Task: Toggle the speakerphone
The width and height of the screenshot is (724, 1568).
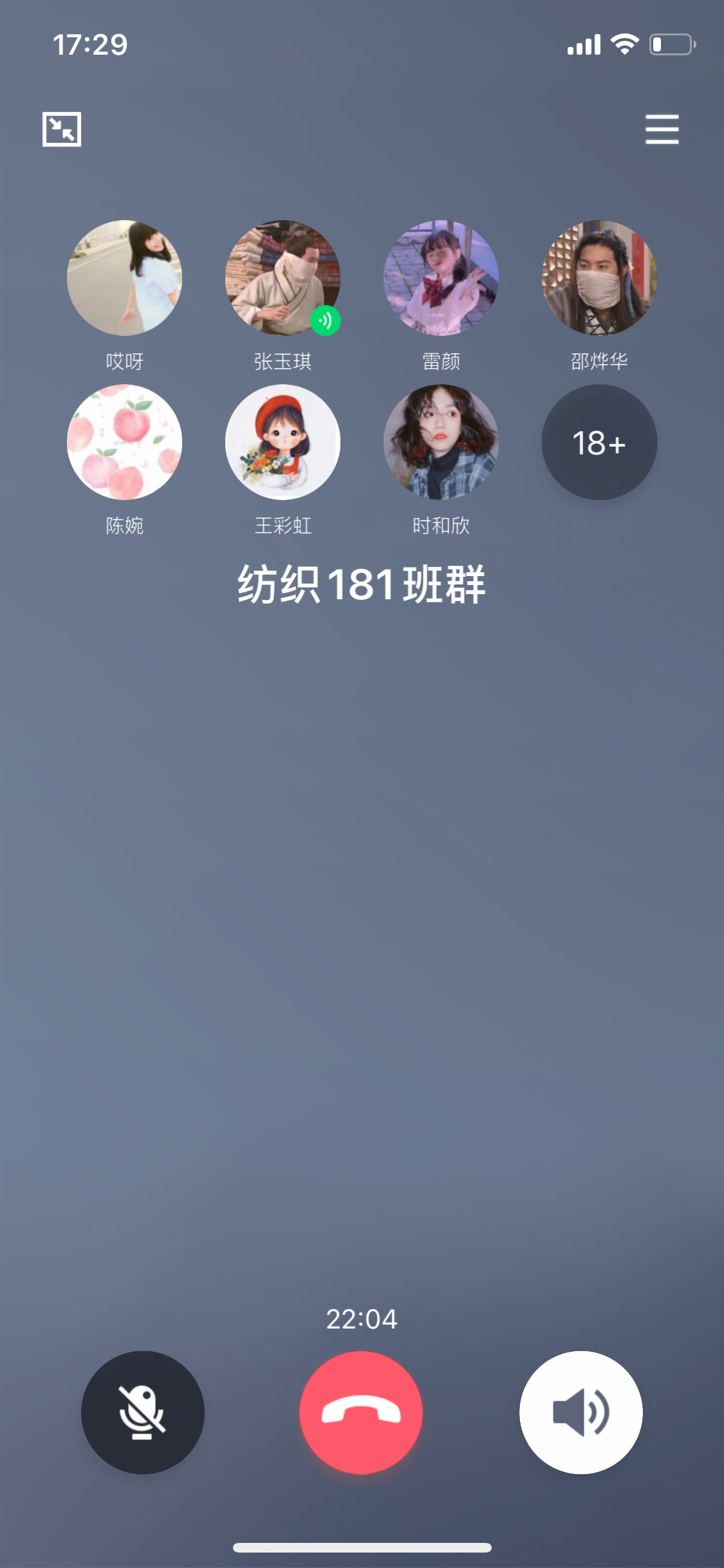Action: (580, 1412)
